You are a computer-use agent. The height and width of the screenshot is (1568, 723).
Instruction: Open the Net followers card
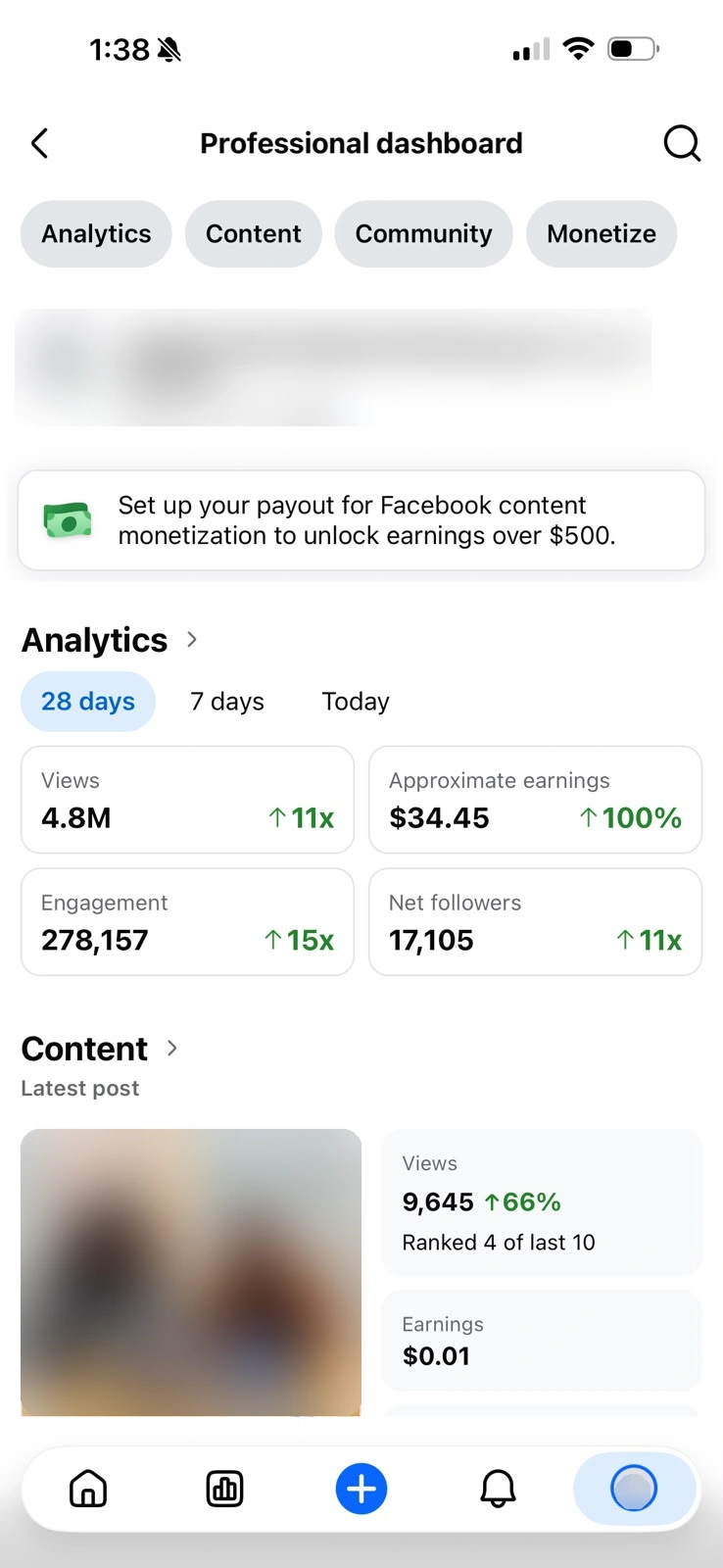pyautogui.click(x=535, y=922)
